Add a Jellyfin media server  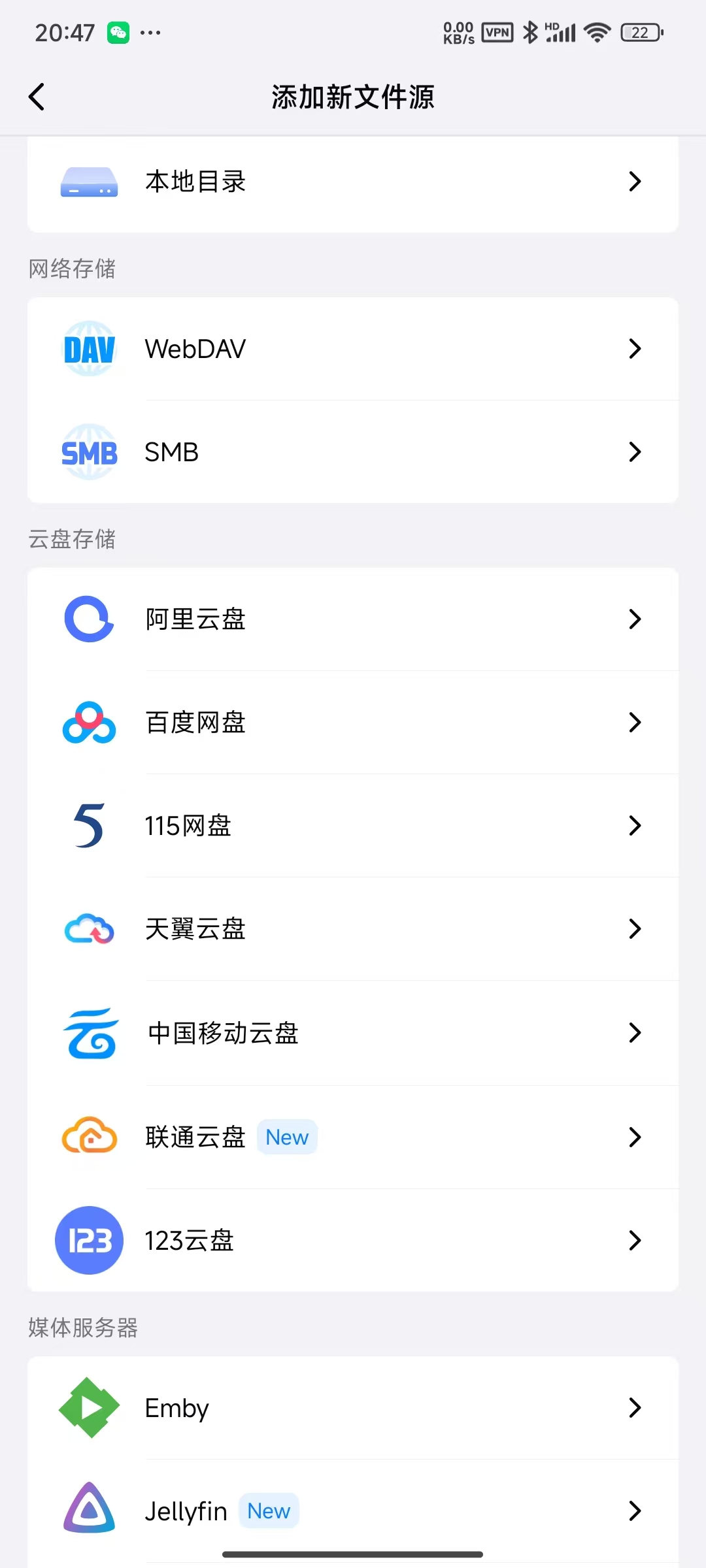tap(353, 1511)
